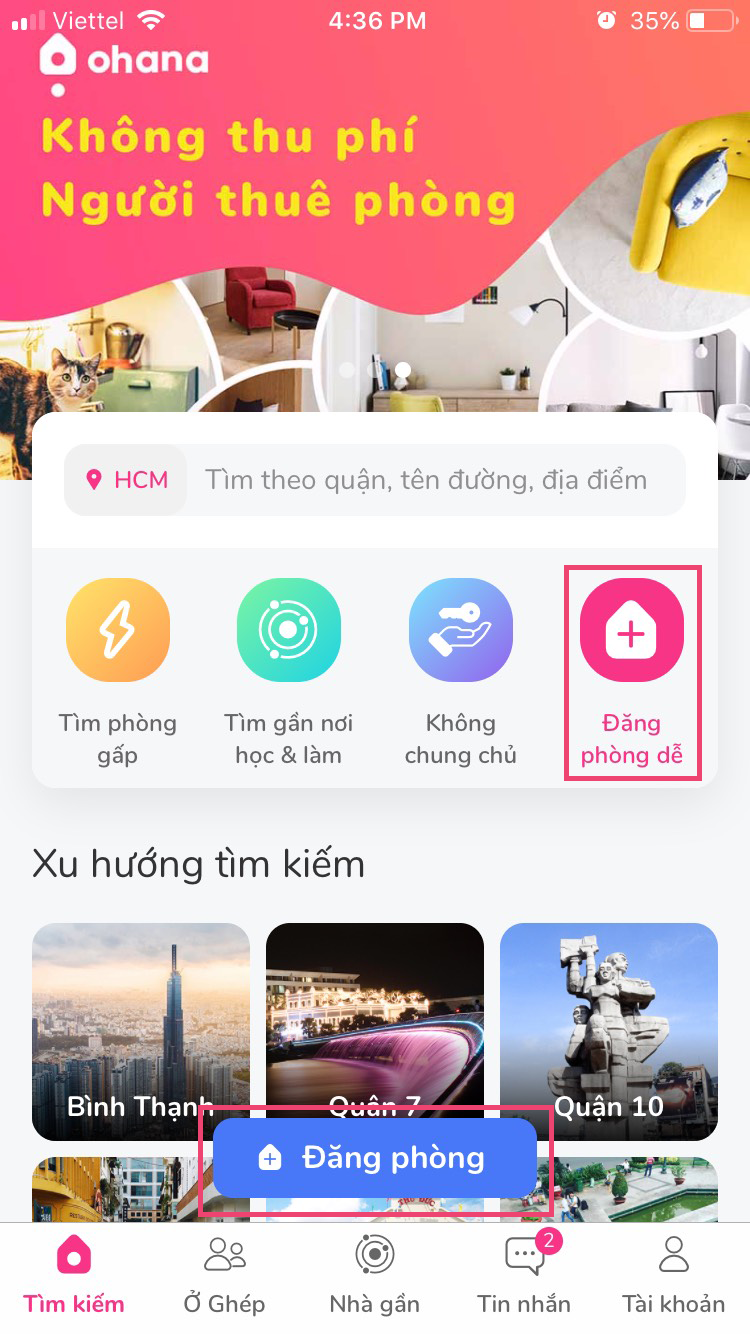Image resolution: width=750 pixels, height=1334 pixels.
Task: Open the HCM city selector
Action: point(126,480)
